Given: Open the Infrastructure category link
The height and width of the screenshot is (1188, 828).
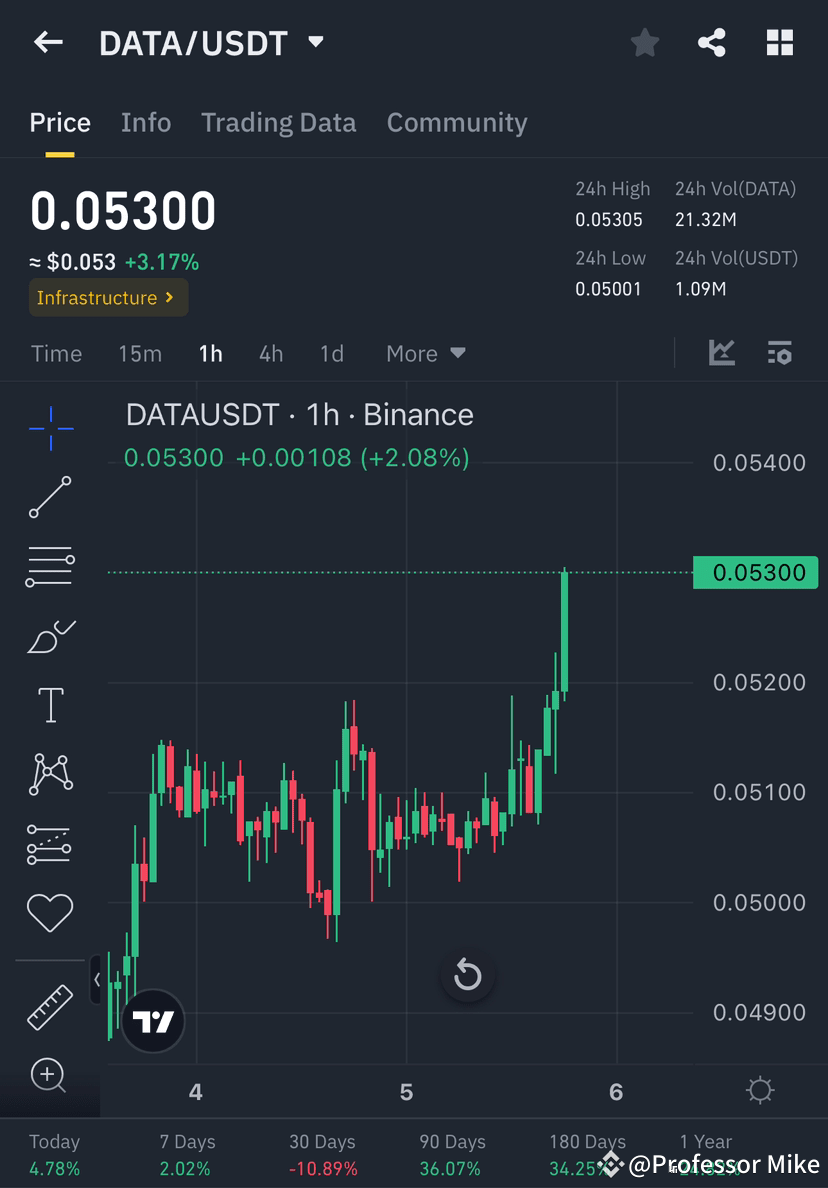Looking at the screenshot, I should 107,297.
